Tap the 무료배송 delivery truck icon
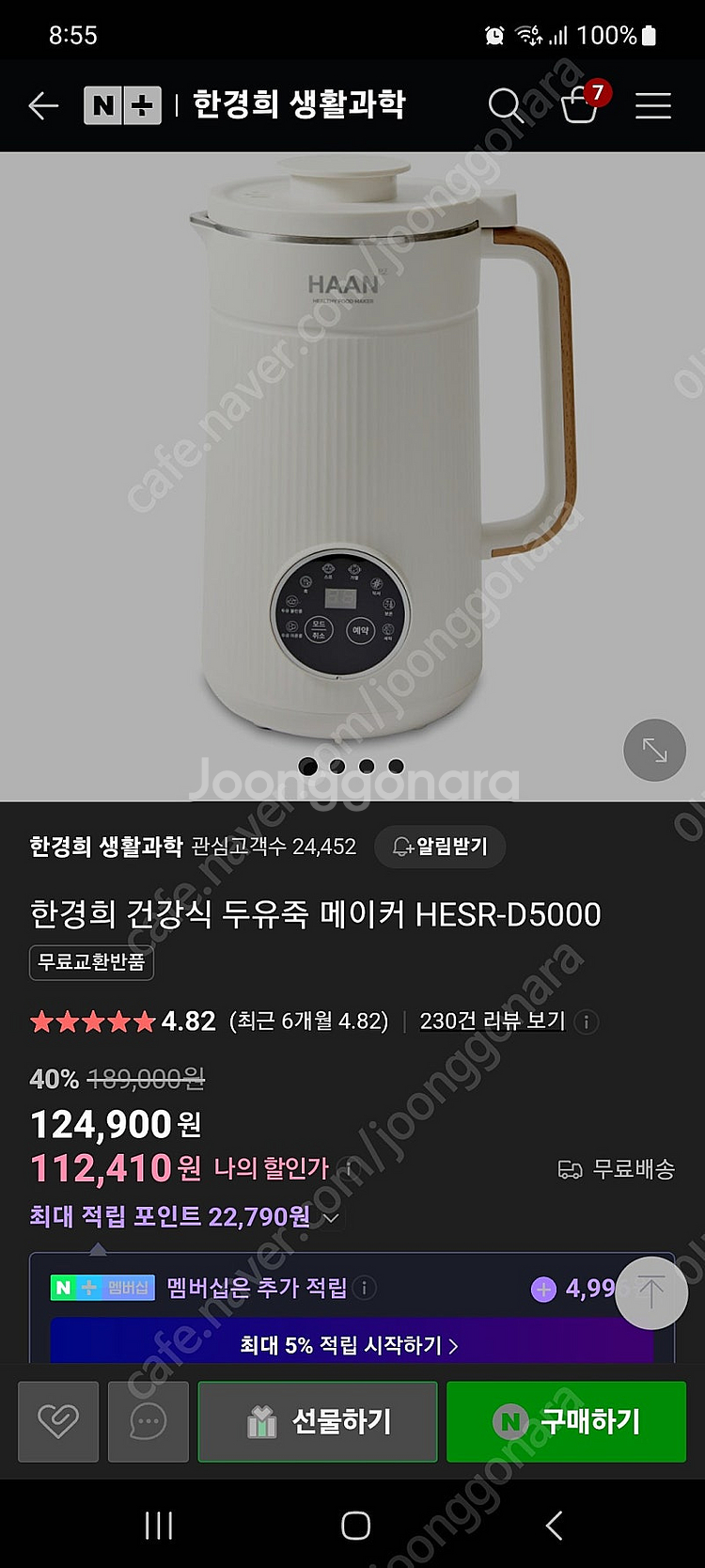 click(x=572, y=1169)
